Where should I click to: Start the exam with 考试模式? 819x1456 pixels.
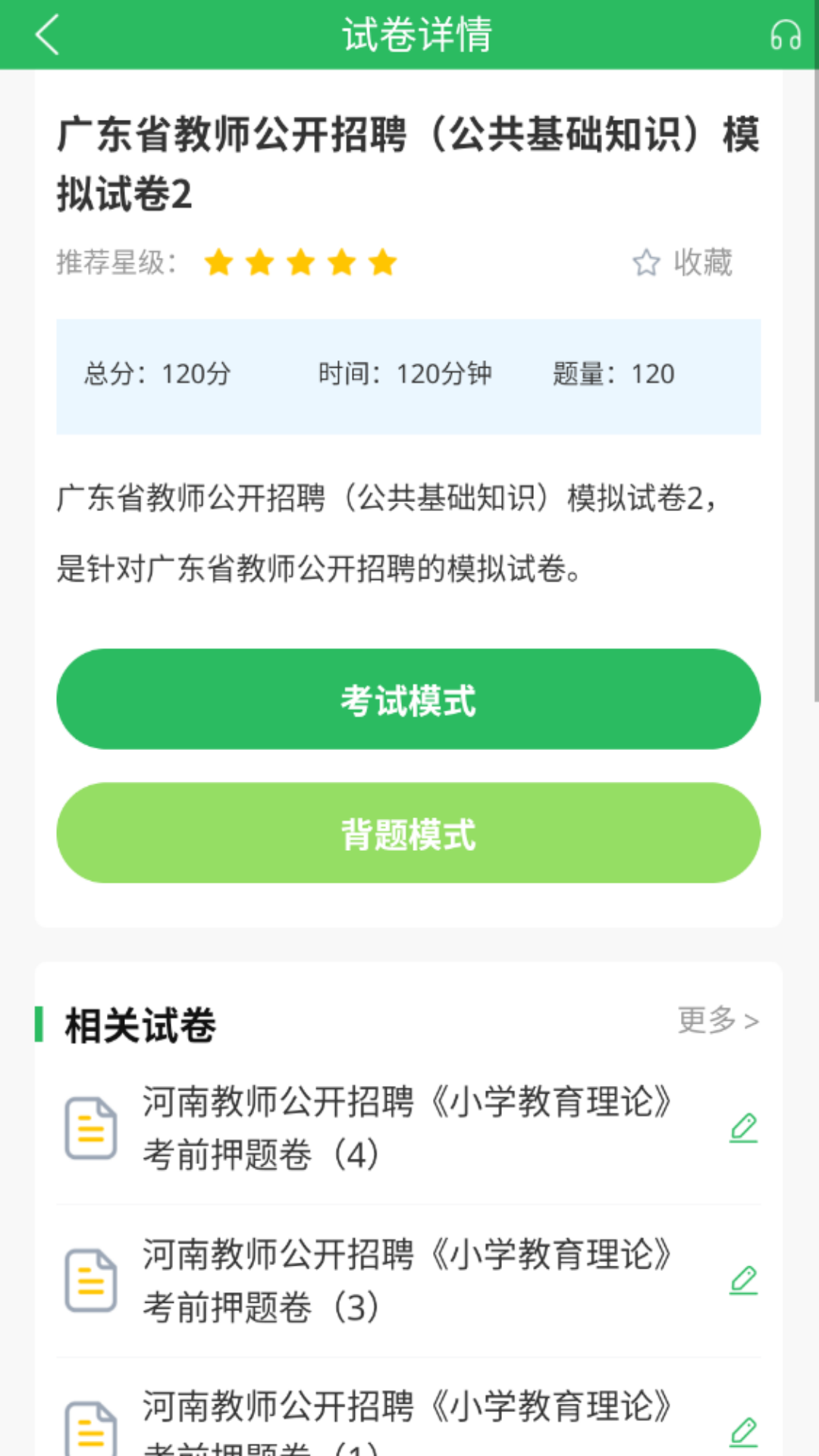point(409,698)
